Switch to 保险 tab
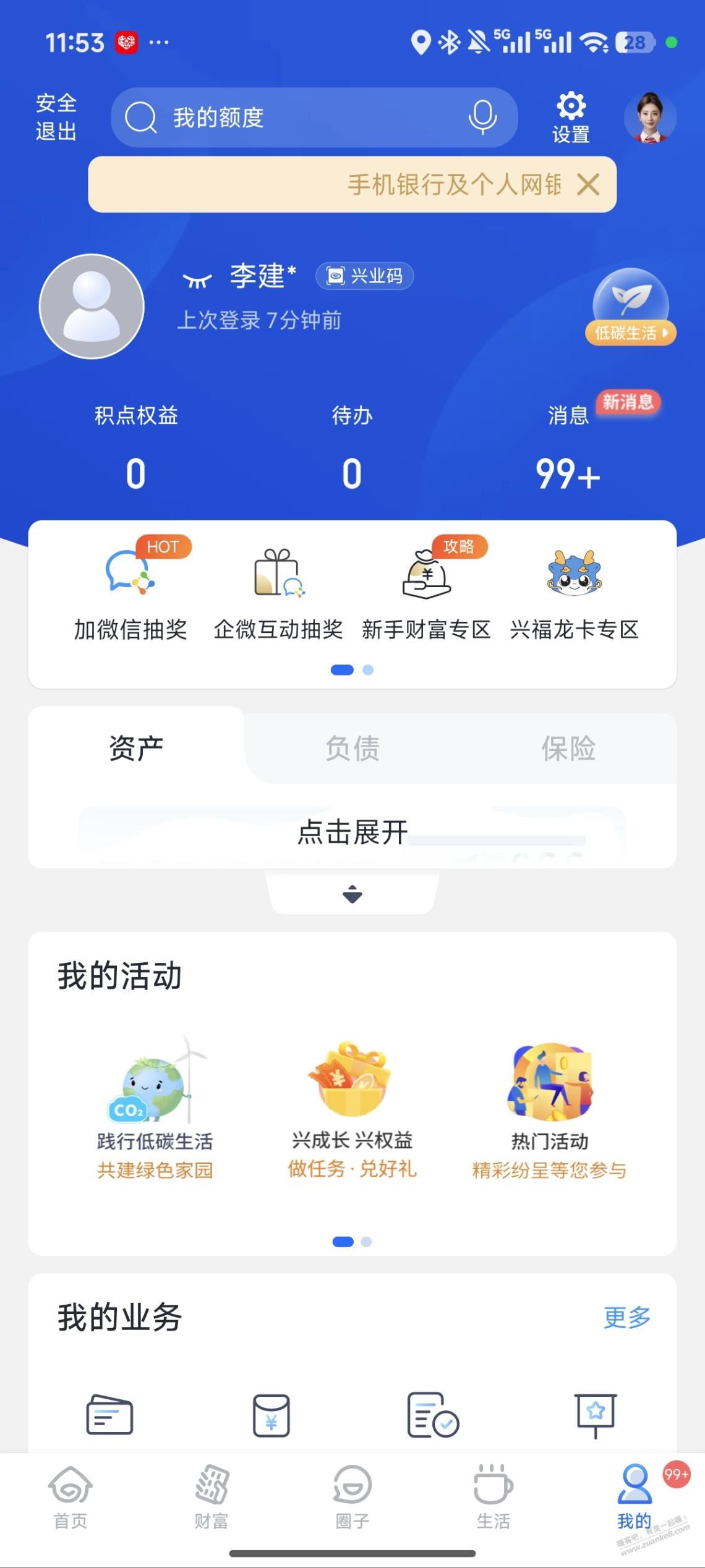Screen dimensions: 705x1568 tap(568, 748)
